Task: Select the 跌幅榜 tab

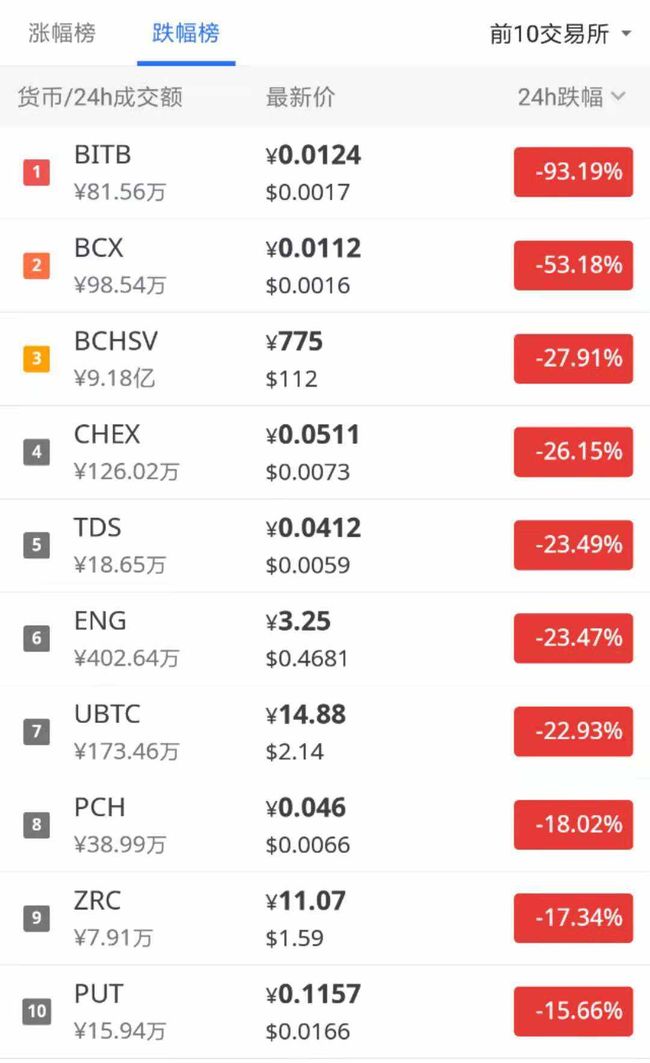Action: pos(186,33)
